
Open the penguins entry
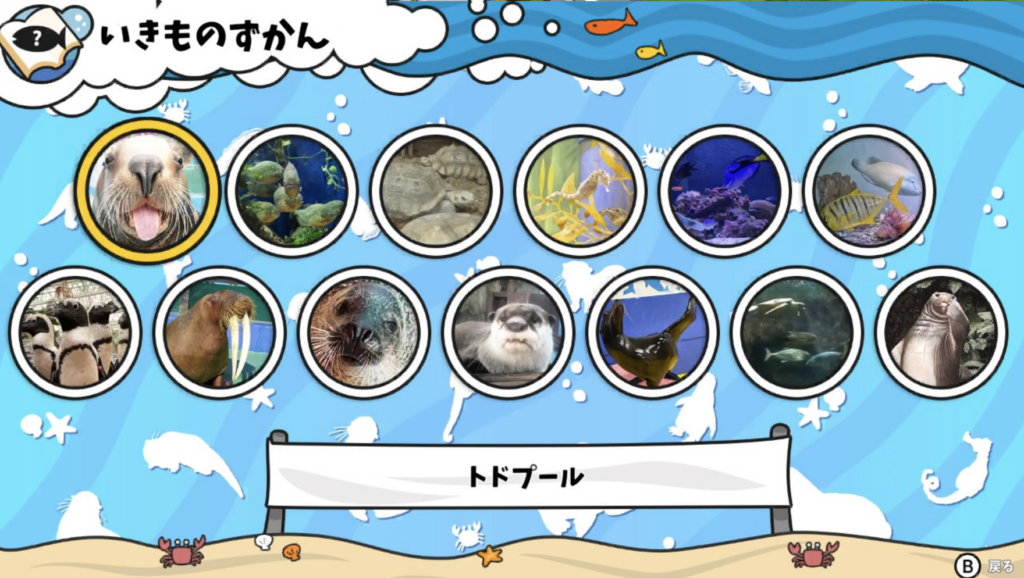click(x=75, y=332)
